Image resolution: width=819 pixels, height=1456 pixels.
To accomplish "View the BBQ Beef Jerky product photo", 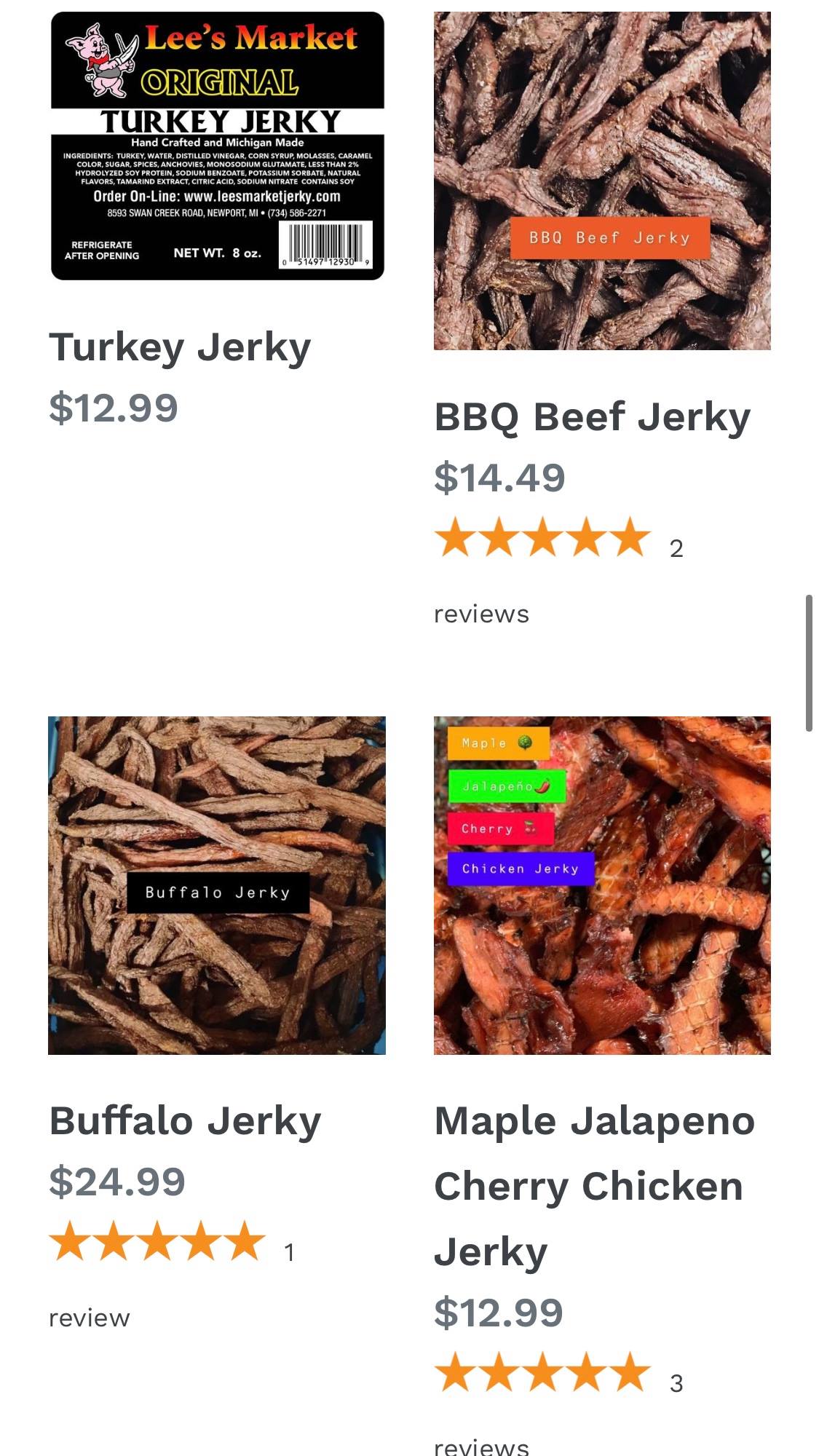I will 602,181.
